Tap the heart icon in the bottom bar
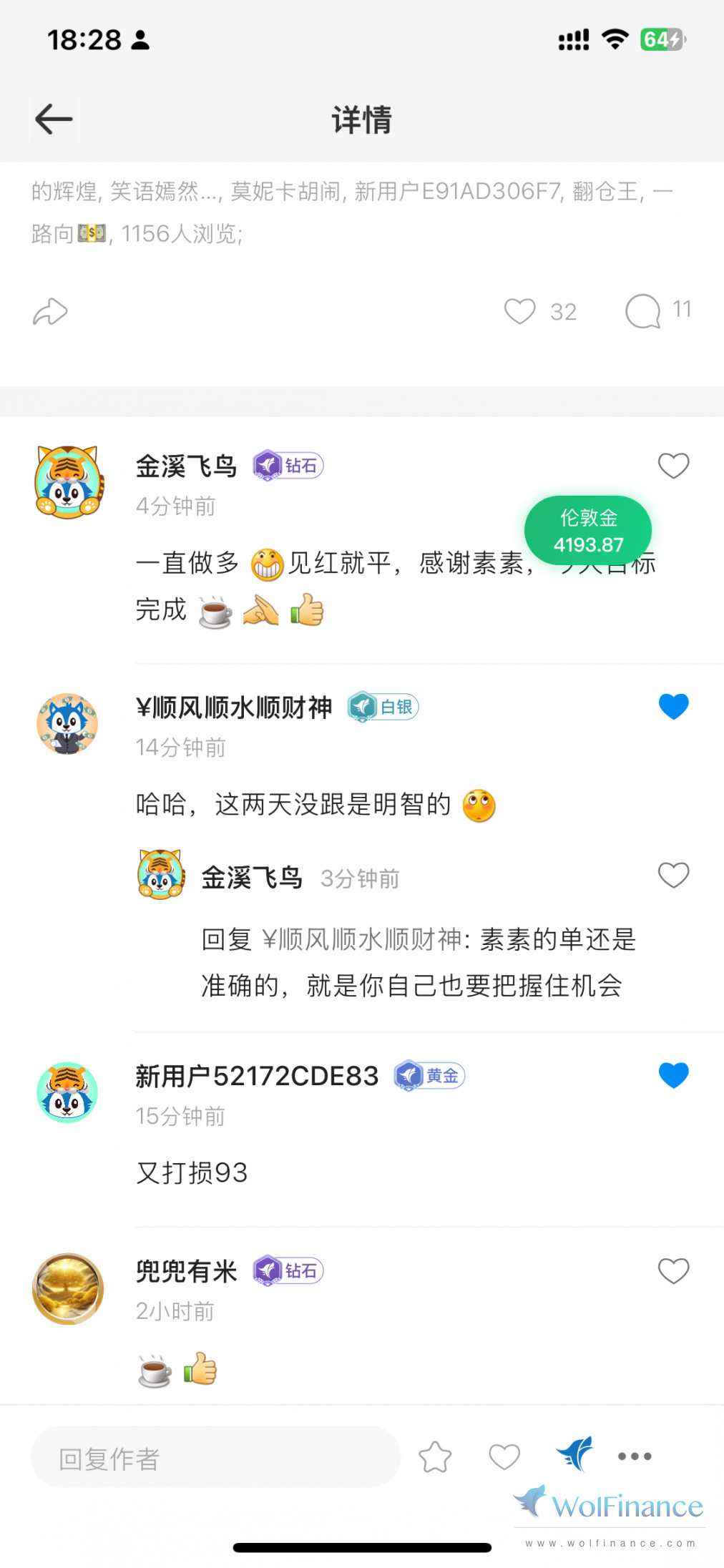 [504, 1457]
